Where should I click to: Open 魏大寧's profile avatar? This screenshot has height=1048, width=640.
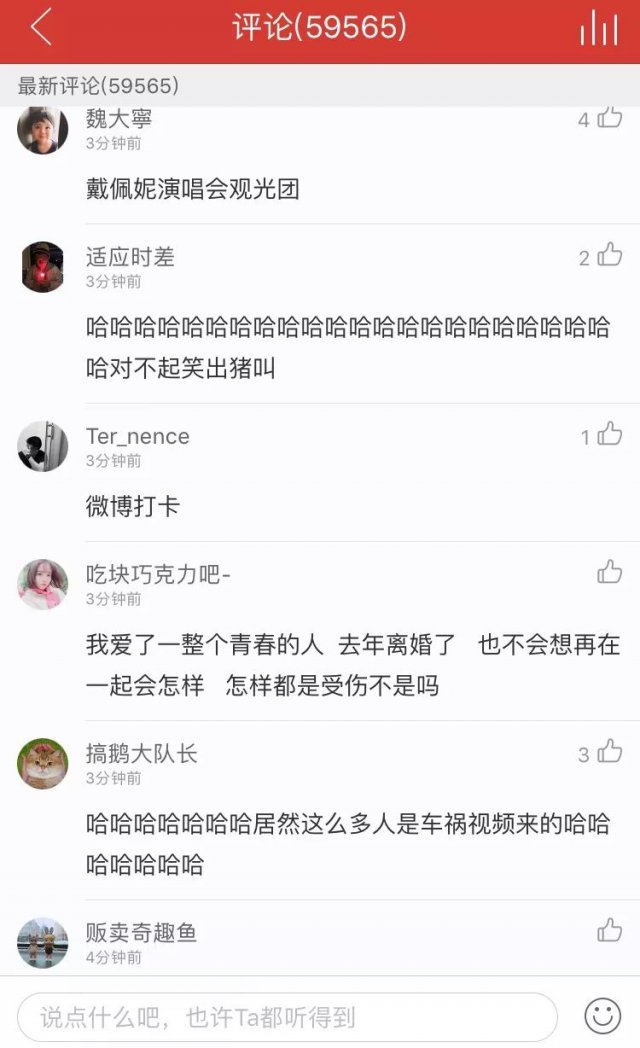tap(43, 130)
